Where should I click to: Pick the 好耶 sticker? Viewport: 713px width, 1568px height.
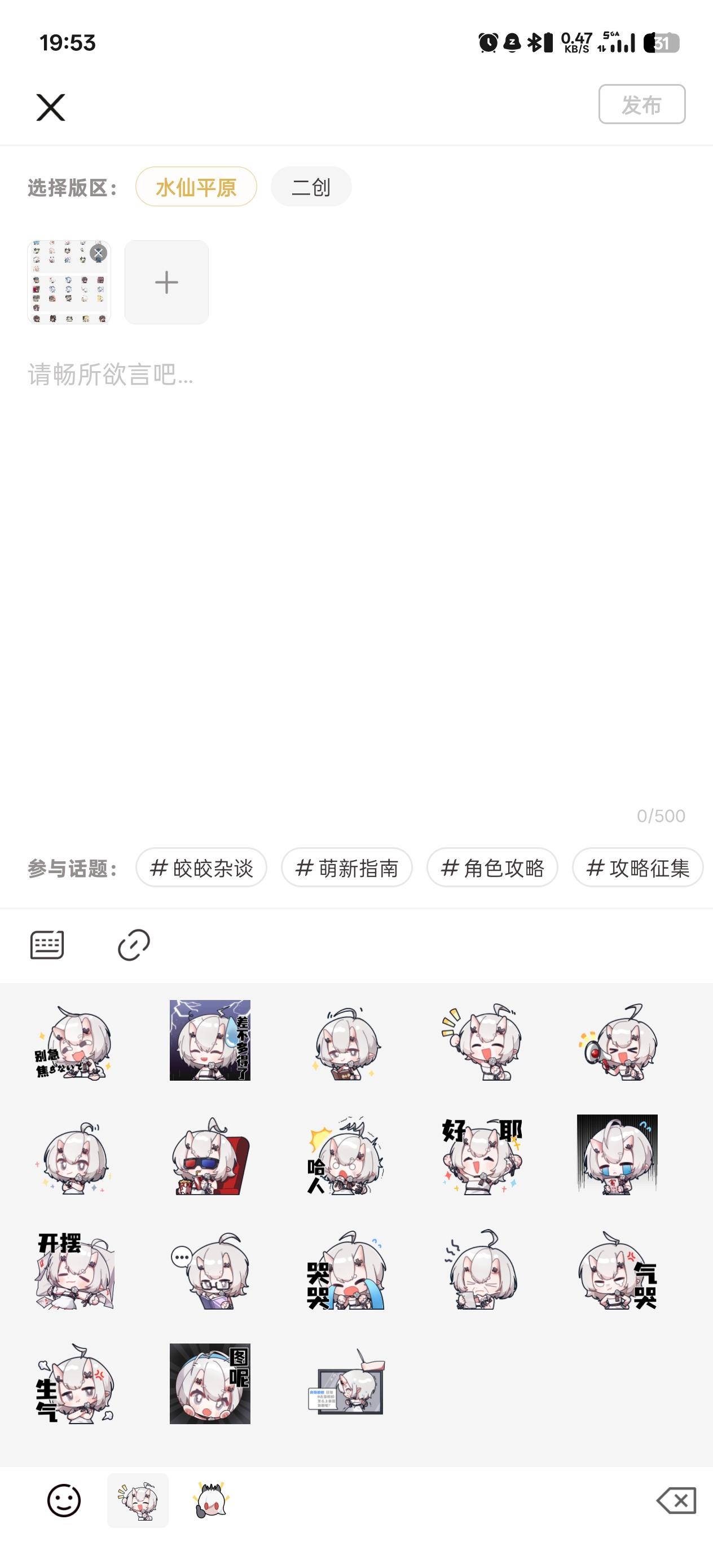(482, 1155)
